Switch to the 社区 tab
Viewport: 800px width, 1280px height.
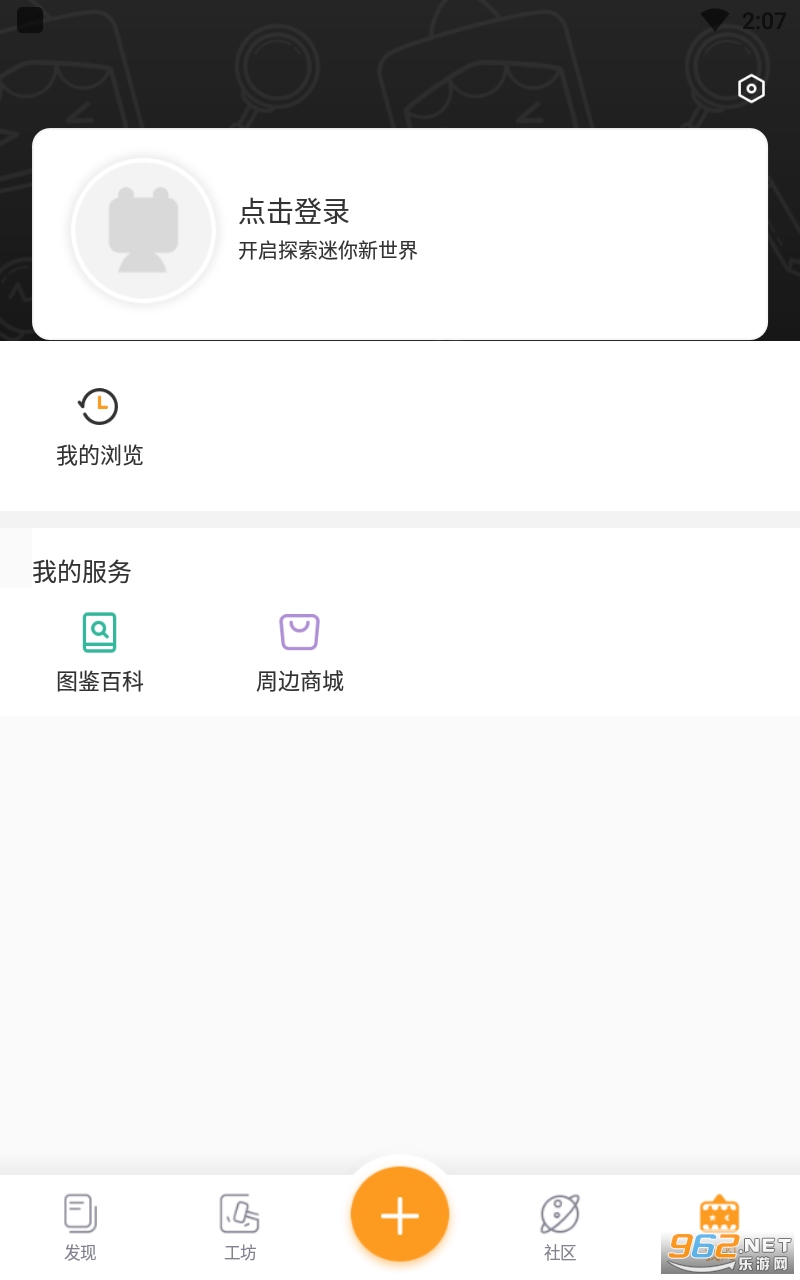pos(560,1226)
